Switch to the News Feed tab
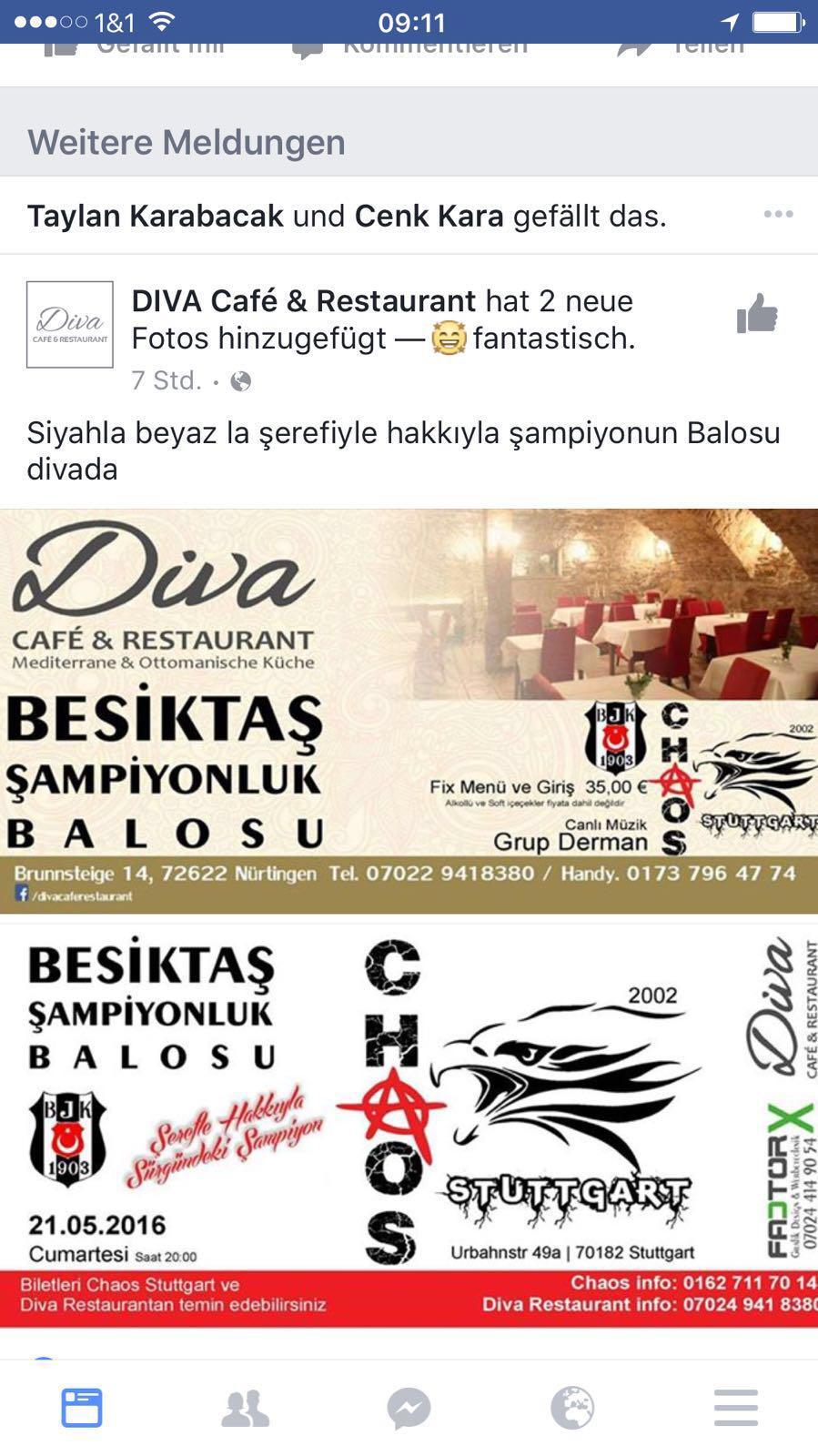 [x=82, y=1408]
